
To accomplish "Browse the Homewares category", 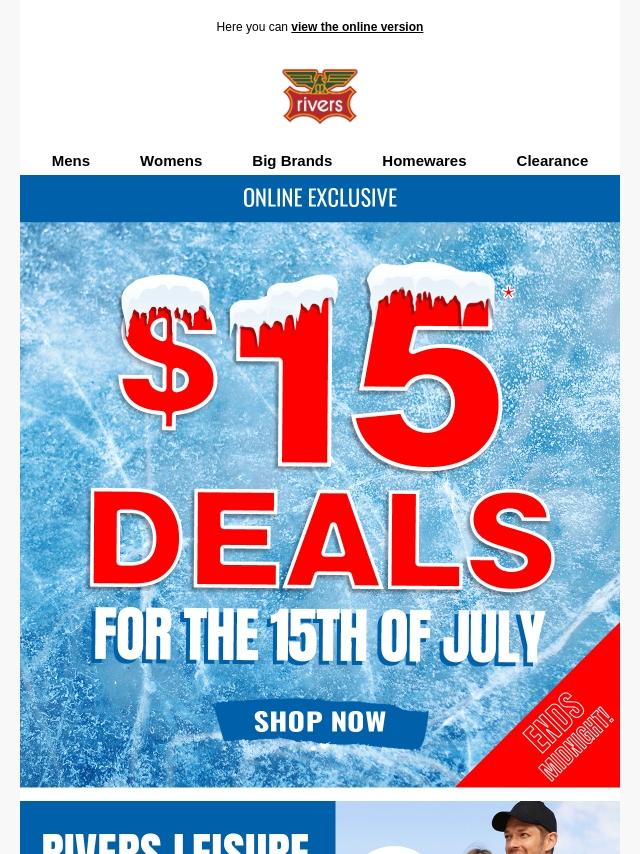I will (x=424, y=161).
